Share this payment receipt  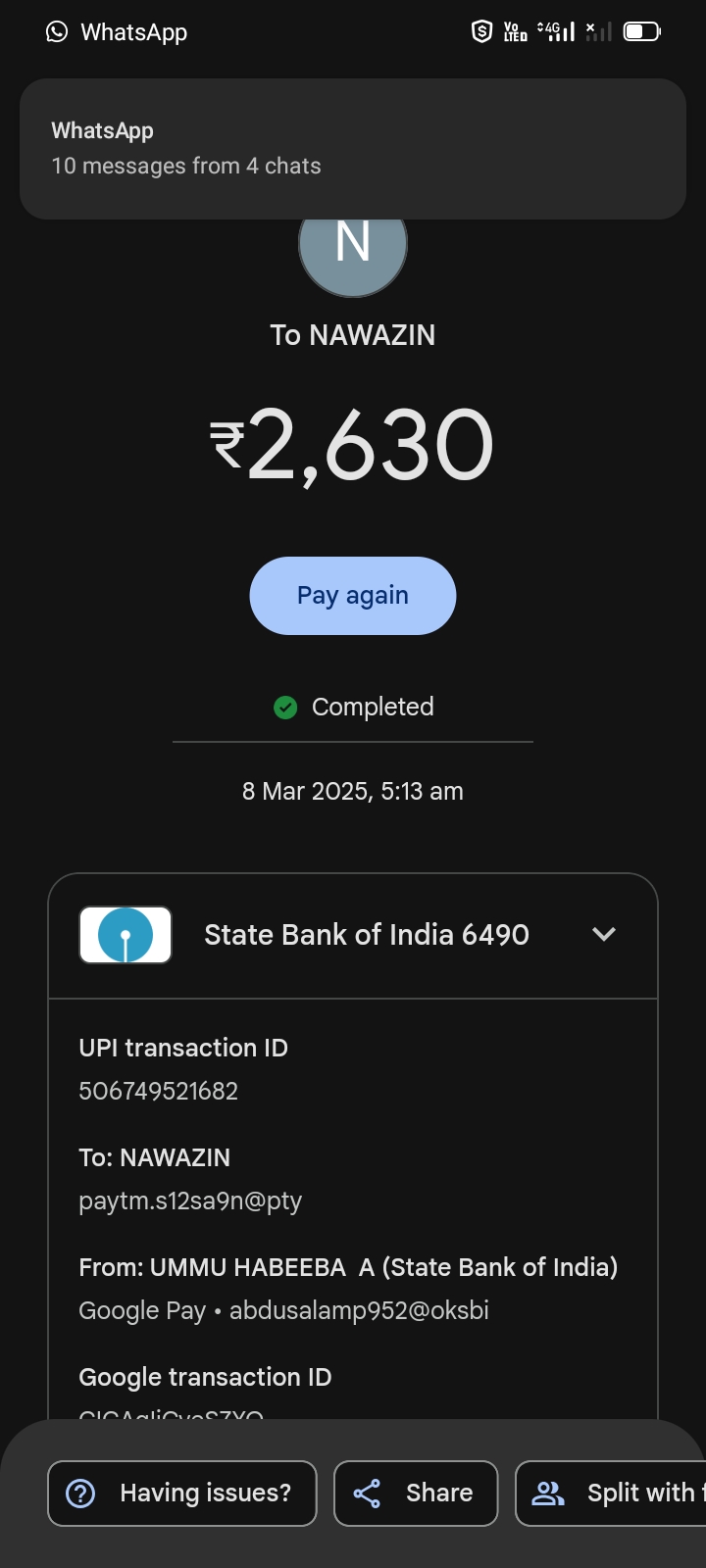tap(416, 1493)
